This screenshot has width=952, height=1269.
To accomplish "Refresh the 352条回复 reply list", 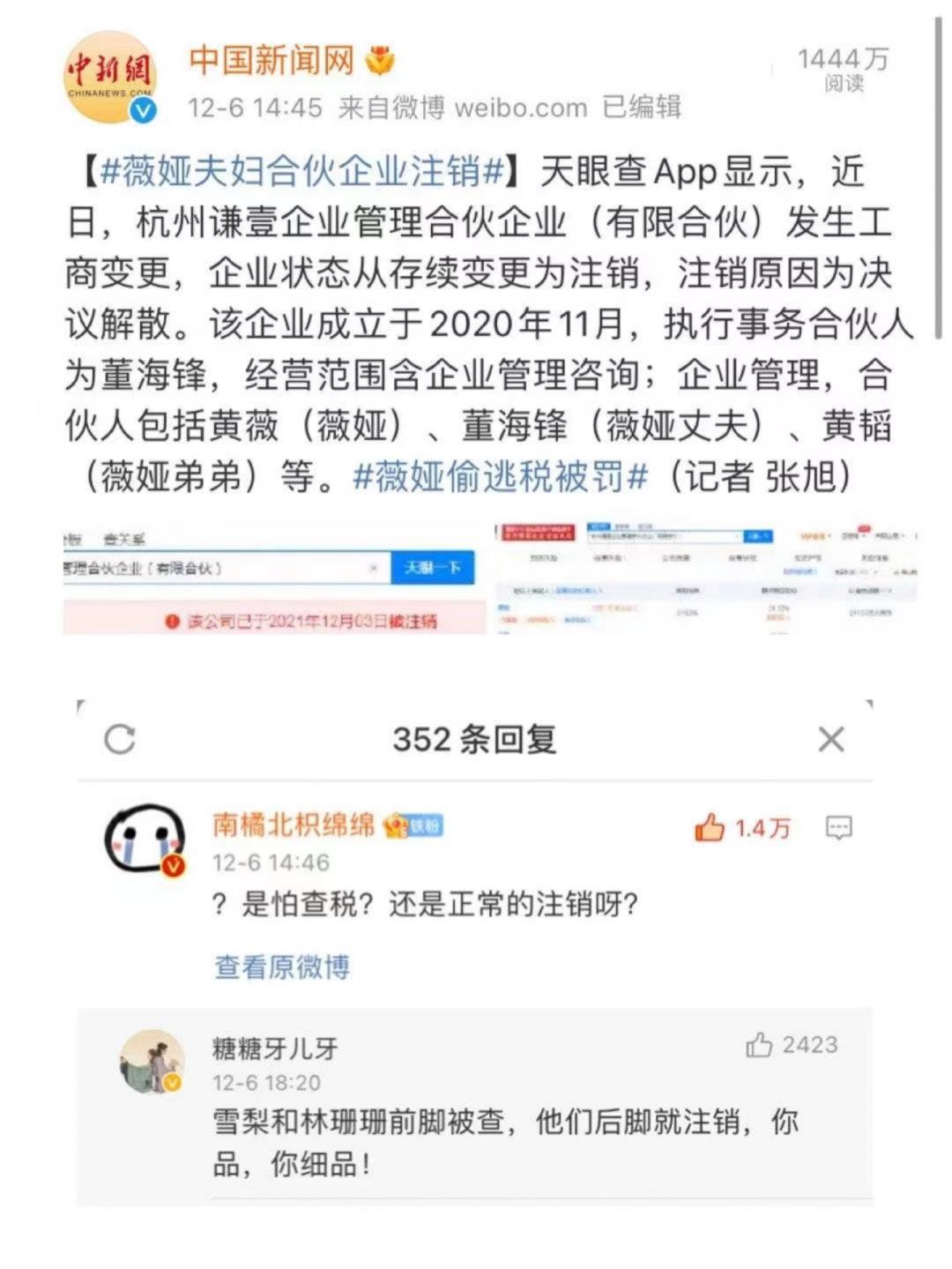I will [120, 739].
